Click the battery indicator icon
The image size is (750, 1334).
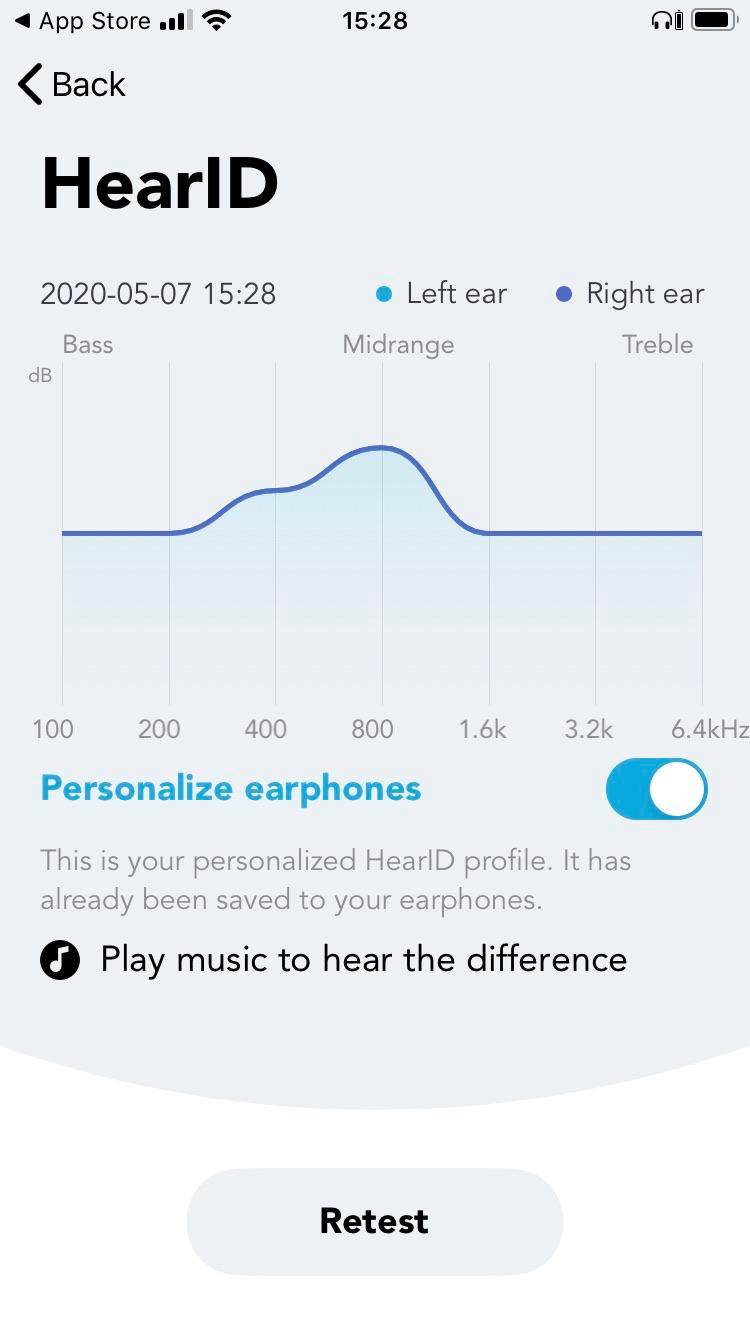click(714, 18)
